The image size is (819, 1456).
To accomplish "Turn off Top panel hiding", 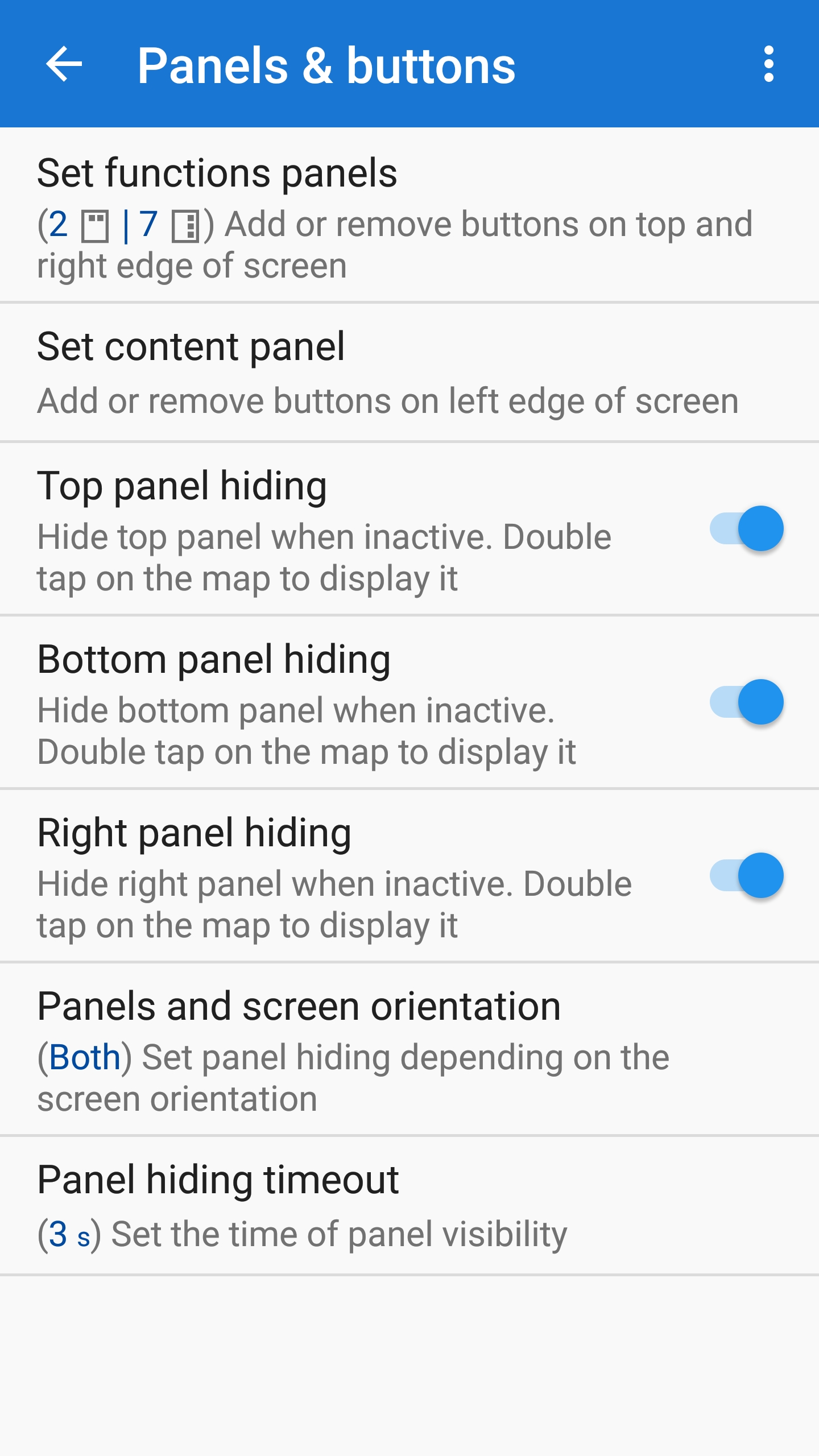I will pos(746,528).
